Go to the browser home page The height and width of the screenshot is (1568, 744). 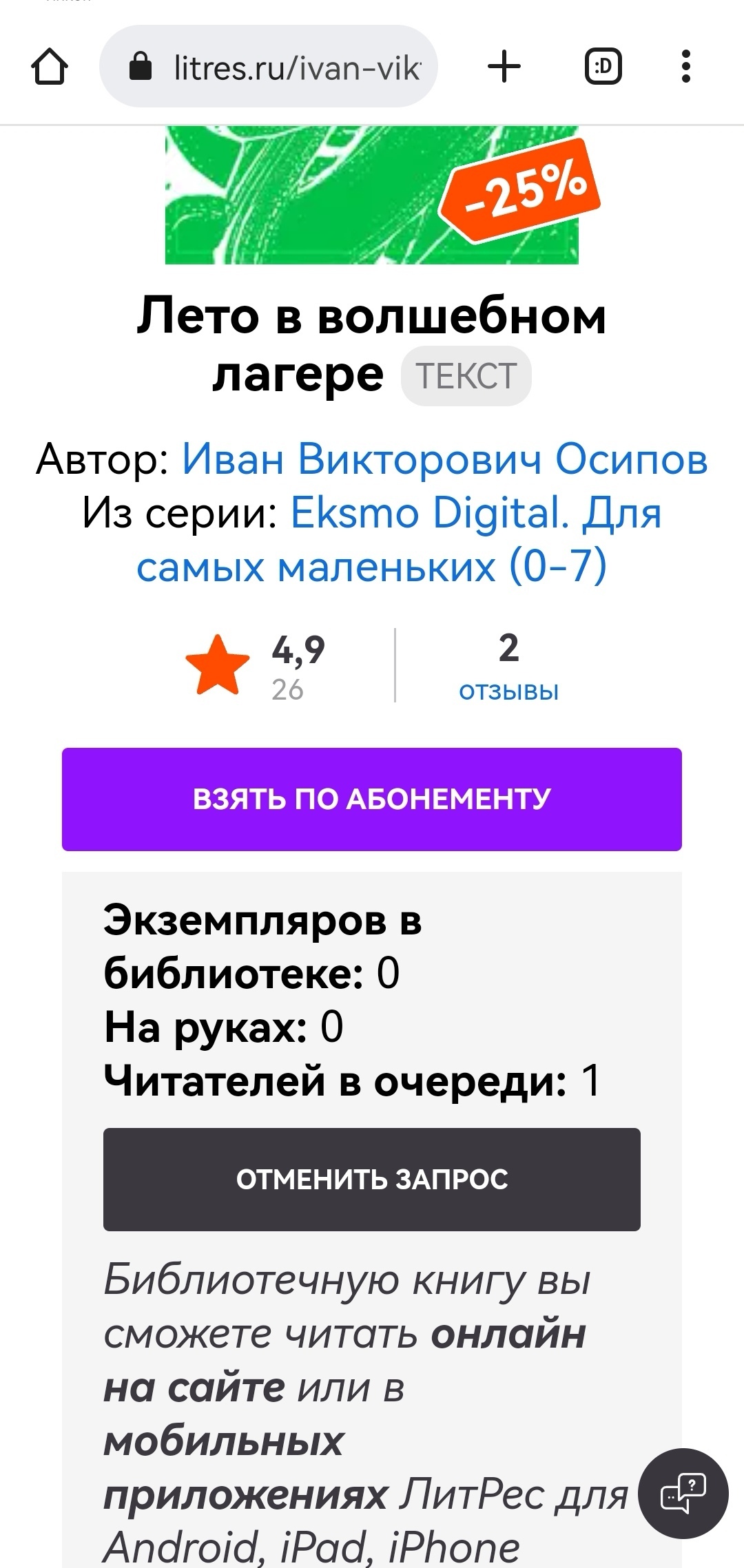[x=50, y=67]
